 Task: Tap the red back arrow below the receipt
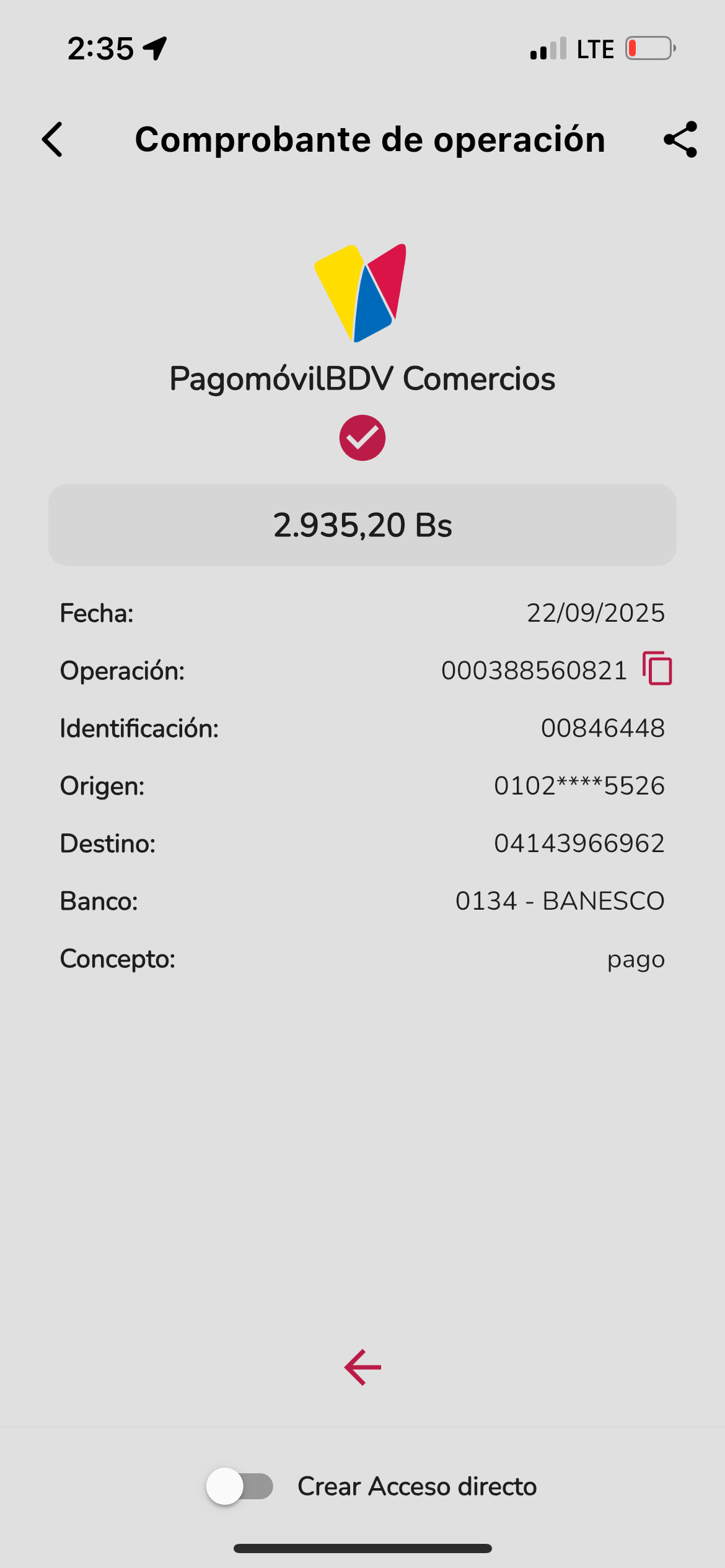point(362,1367)
